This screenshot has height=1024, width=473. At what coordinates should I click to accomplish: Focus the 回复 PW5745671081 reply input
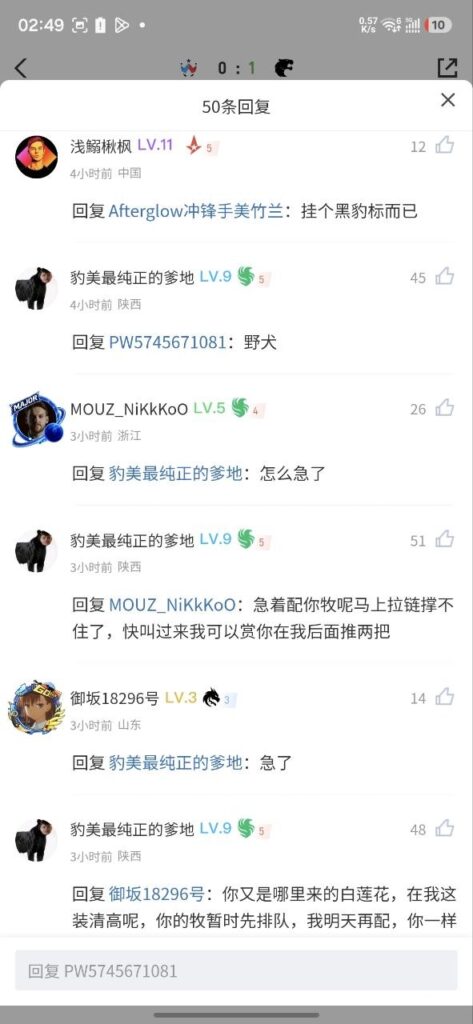tap(236, 970)
